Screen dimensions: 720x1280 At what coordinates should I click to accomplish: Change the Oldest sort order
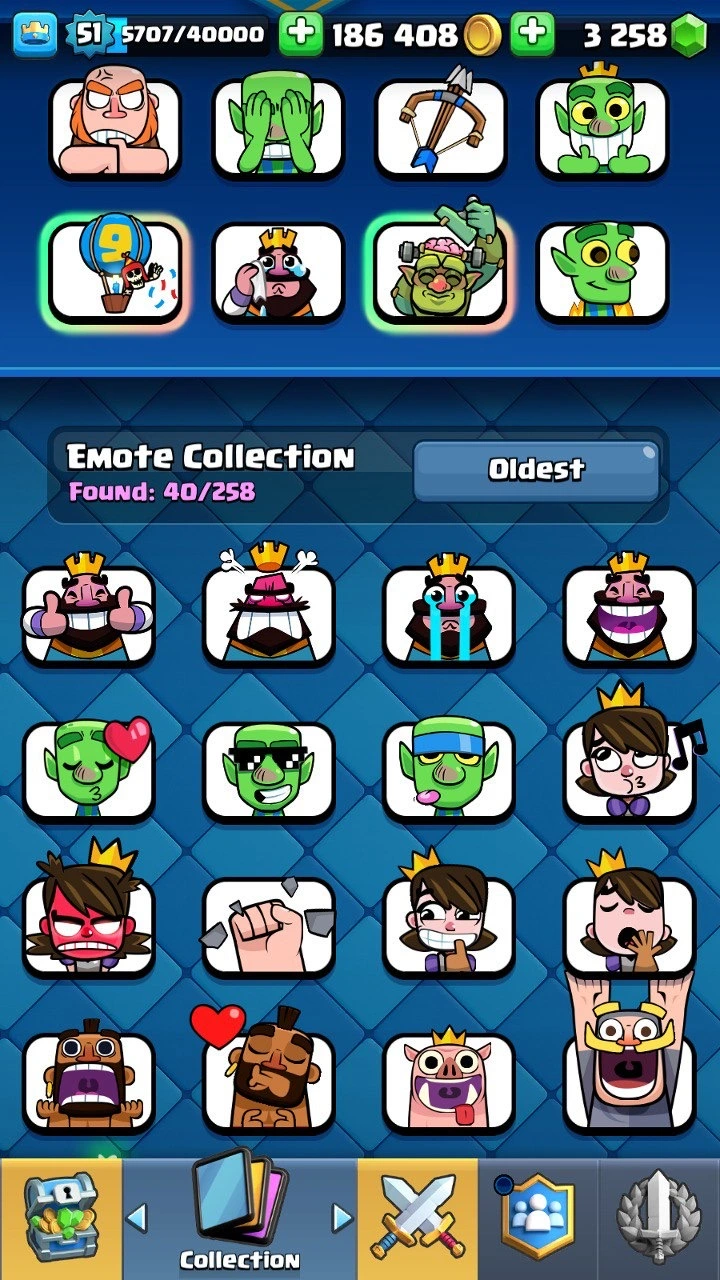tap(536, 469)
